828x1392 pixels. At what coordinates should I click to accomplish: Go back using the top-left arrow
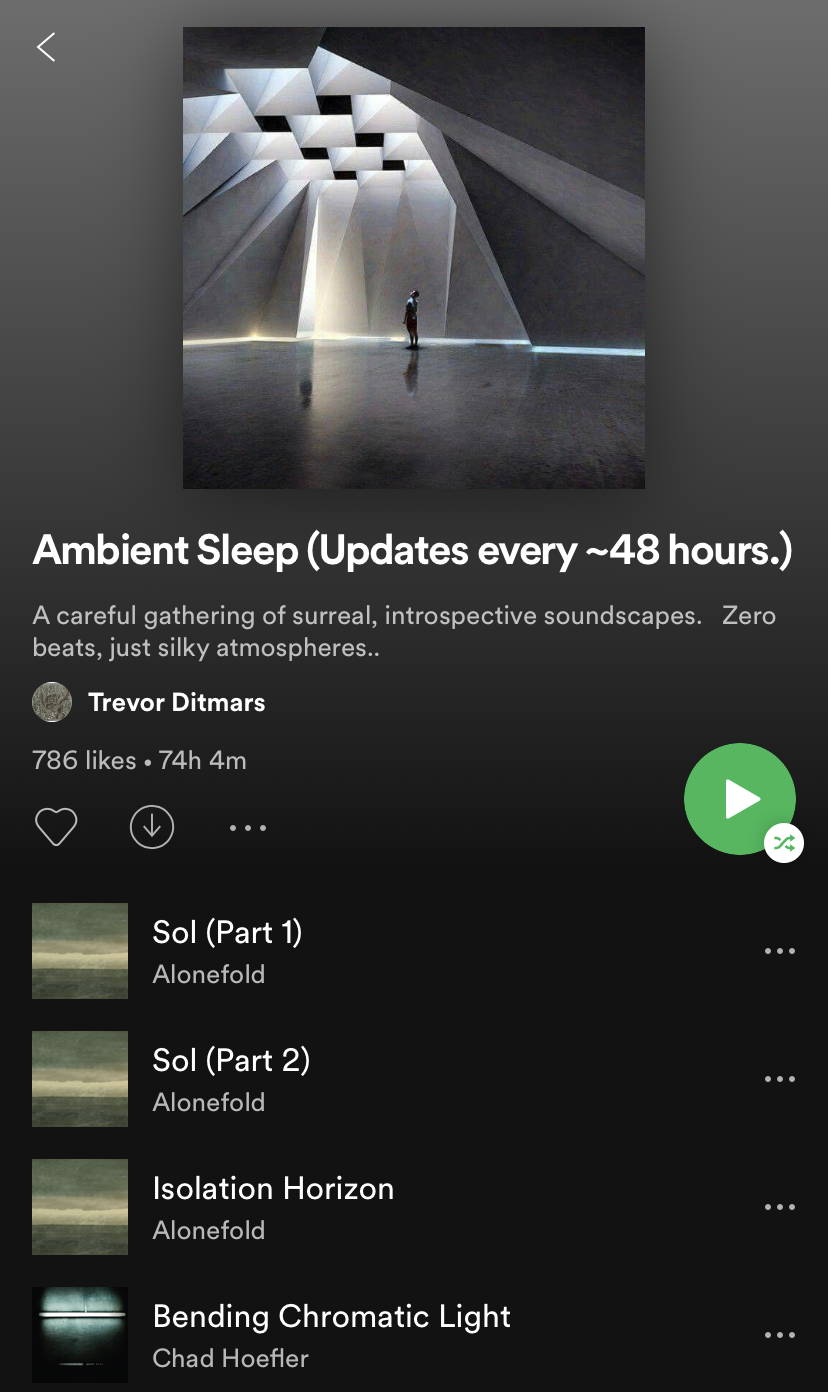tap(46, 47)
